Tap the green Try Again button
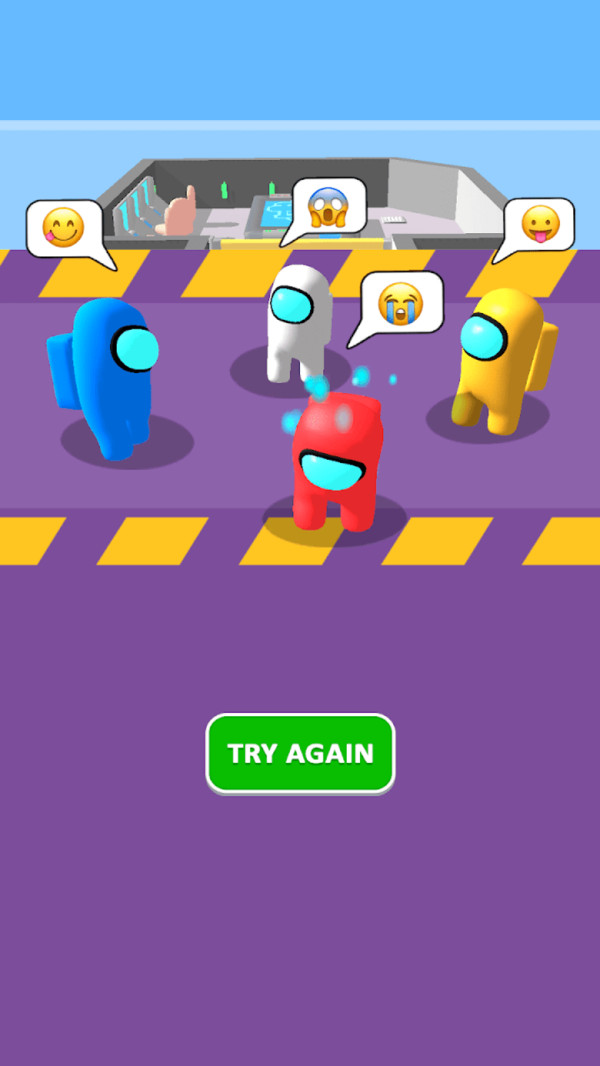This screenshot has width=600, height=1066. click(x=300, y=753)
